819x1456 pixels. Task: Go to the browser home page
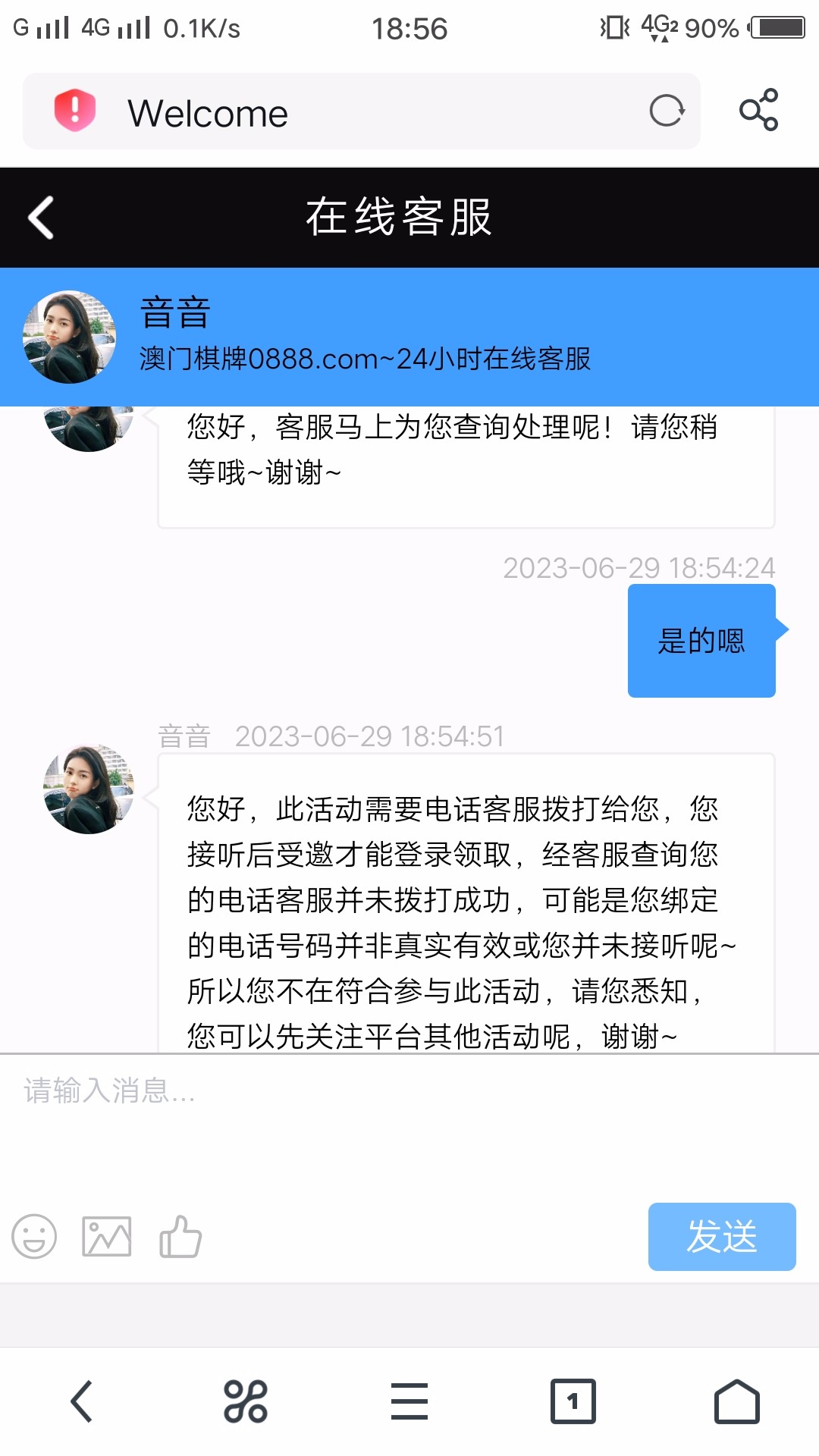pos(736,1401)
